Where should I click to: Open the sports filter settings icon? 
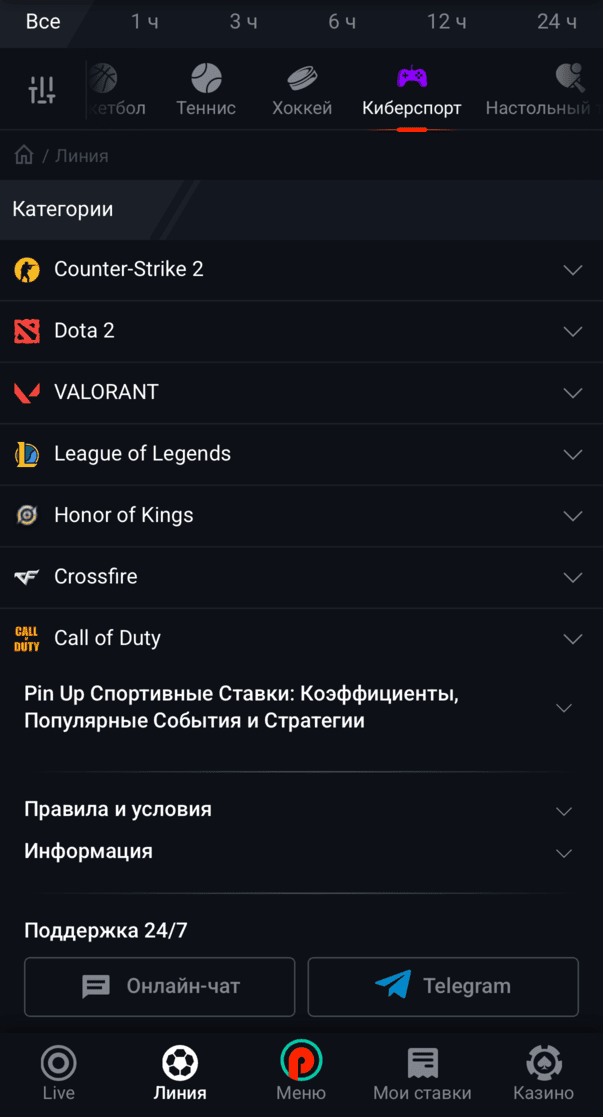click(x=42, y=90)
